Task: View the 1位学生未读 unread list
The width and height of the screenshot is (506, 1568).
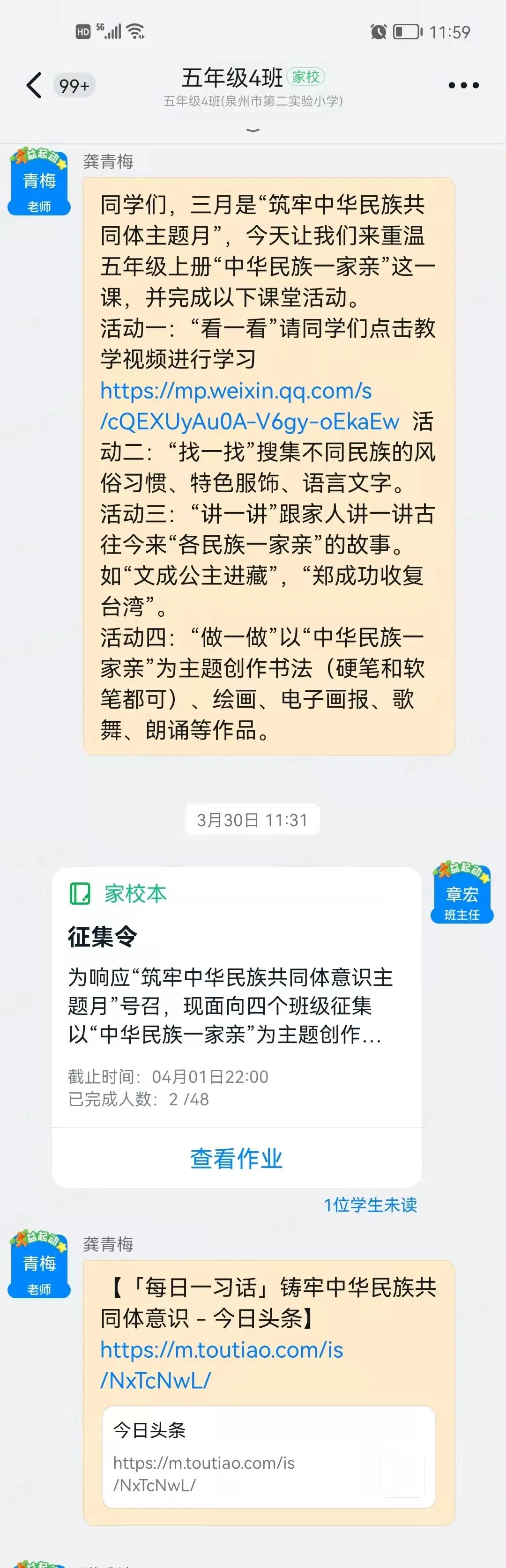Action: pos(370,1205)
